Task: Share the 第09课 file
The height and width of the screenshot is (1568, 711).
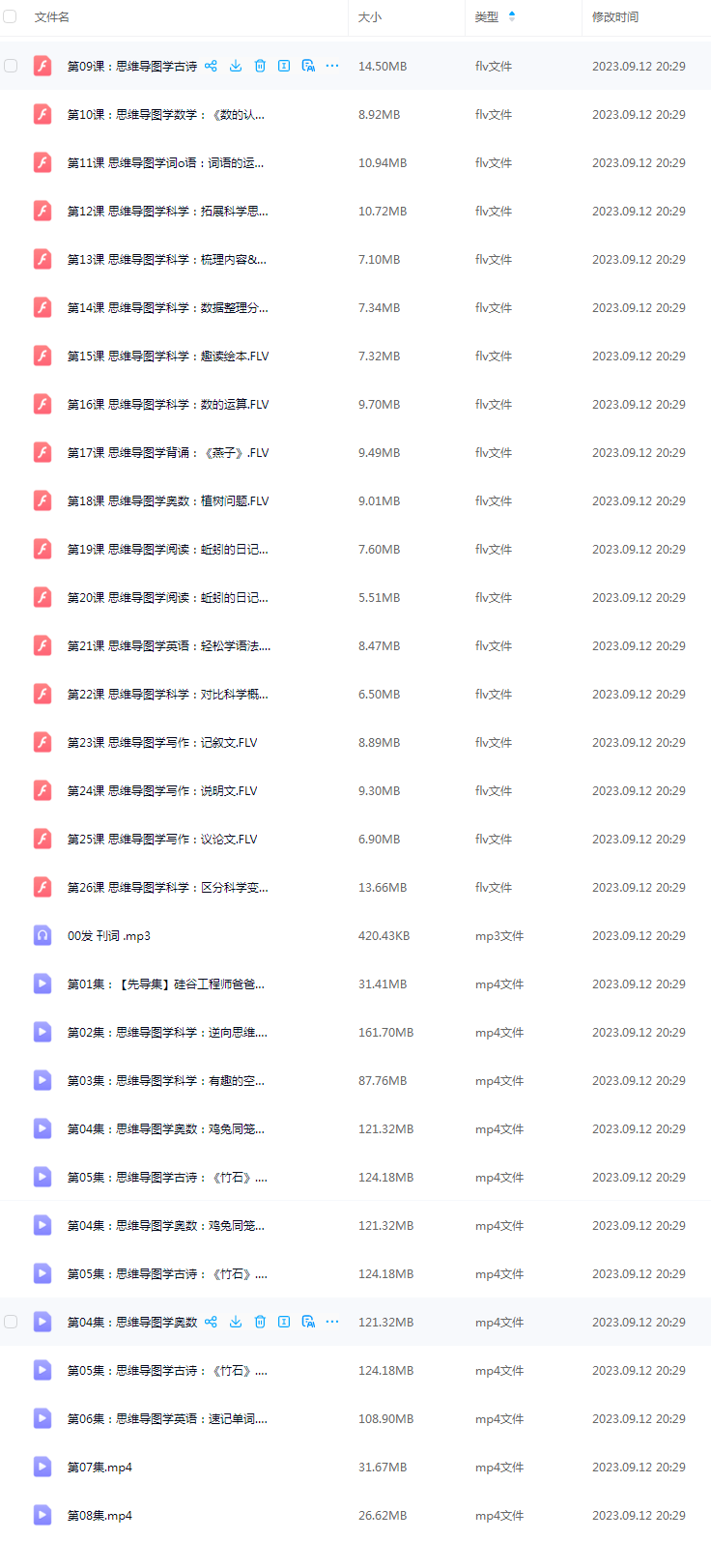Action: click(x=211, y=66)
